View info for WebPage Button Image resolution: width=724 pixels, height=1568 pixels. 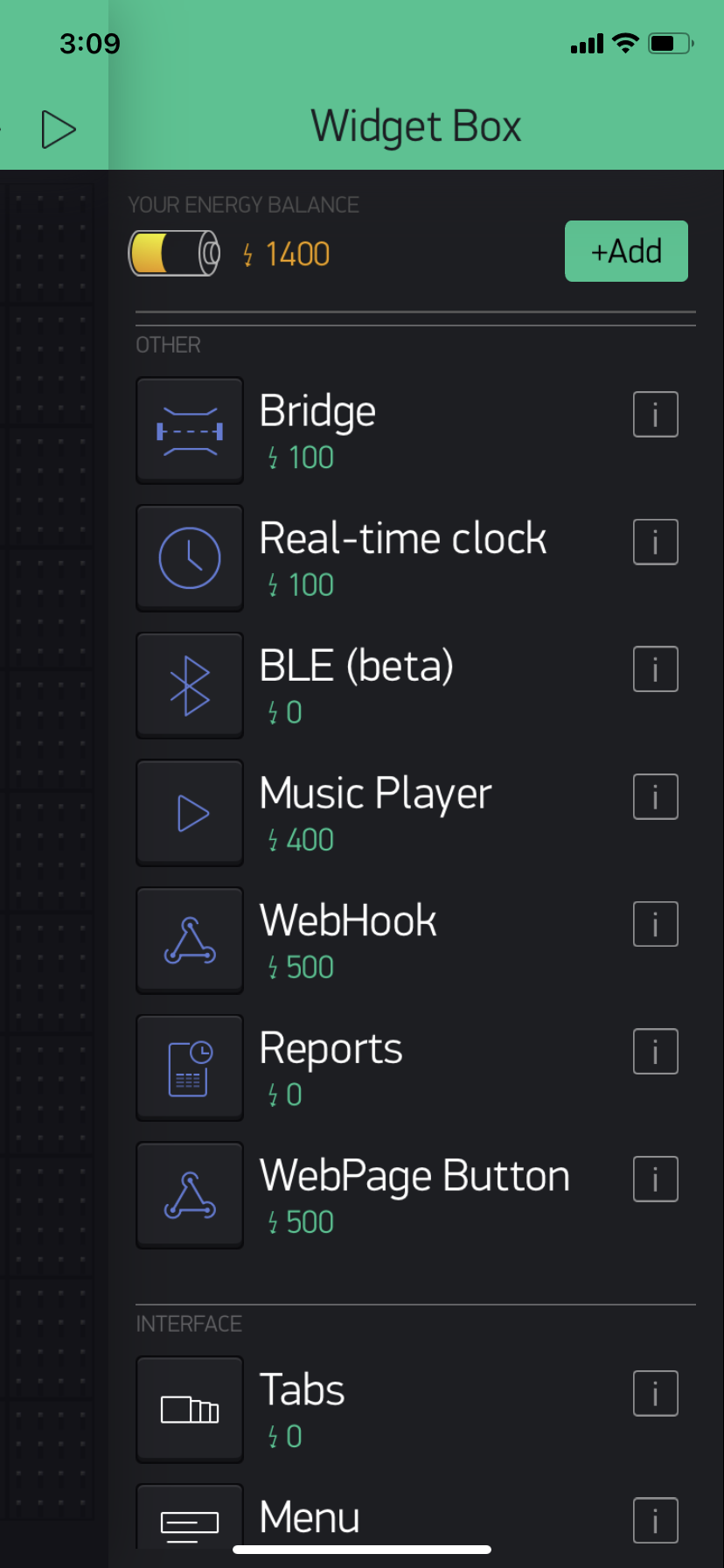click(656, 1179)
